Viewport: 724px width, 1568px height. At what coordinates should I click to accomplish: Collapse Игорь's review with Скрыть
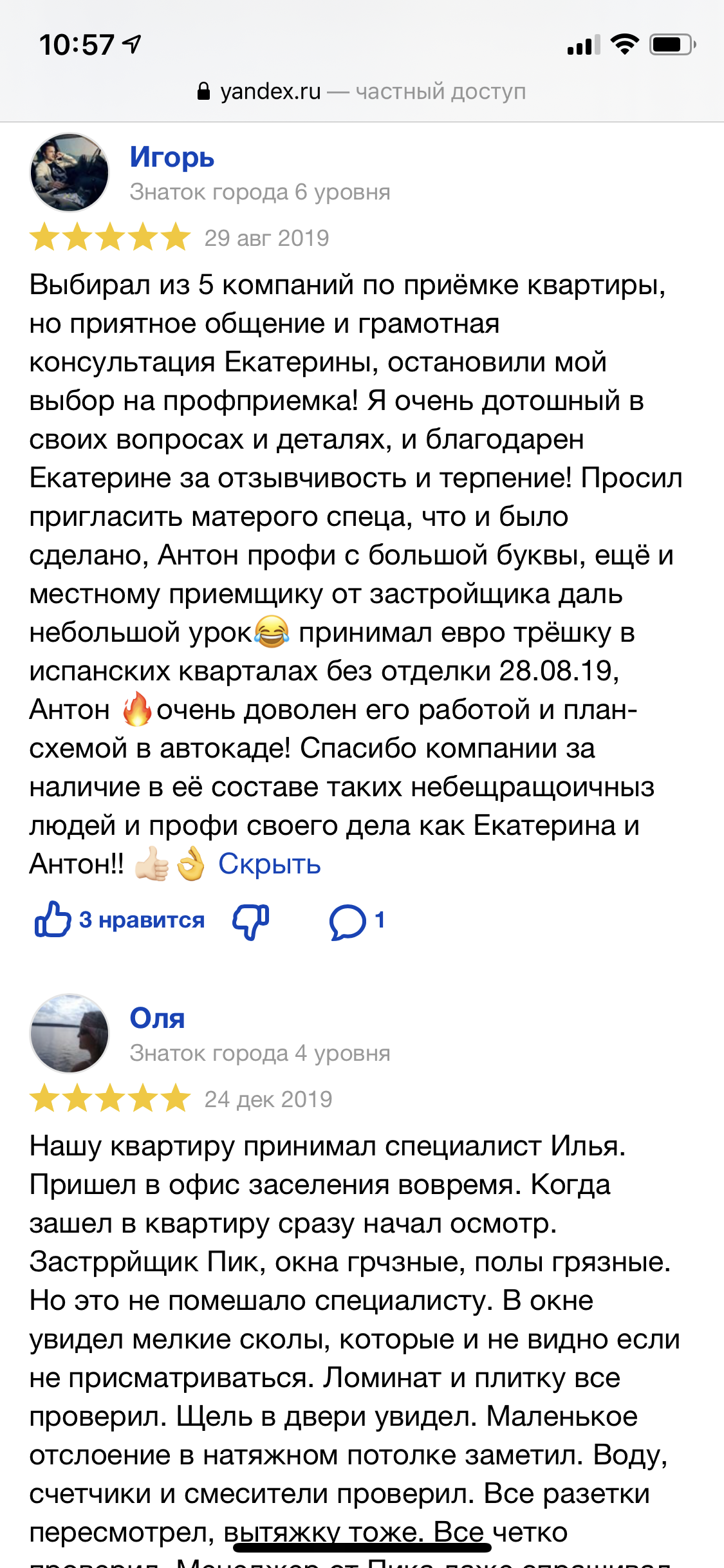tap(269, 864)
